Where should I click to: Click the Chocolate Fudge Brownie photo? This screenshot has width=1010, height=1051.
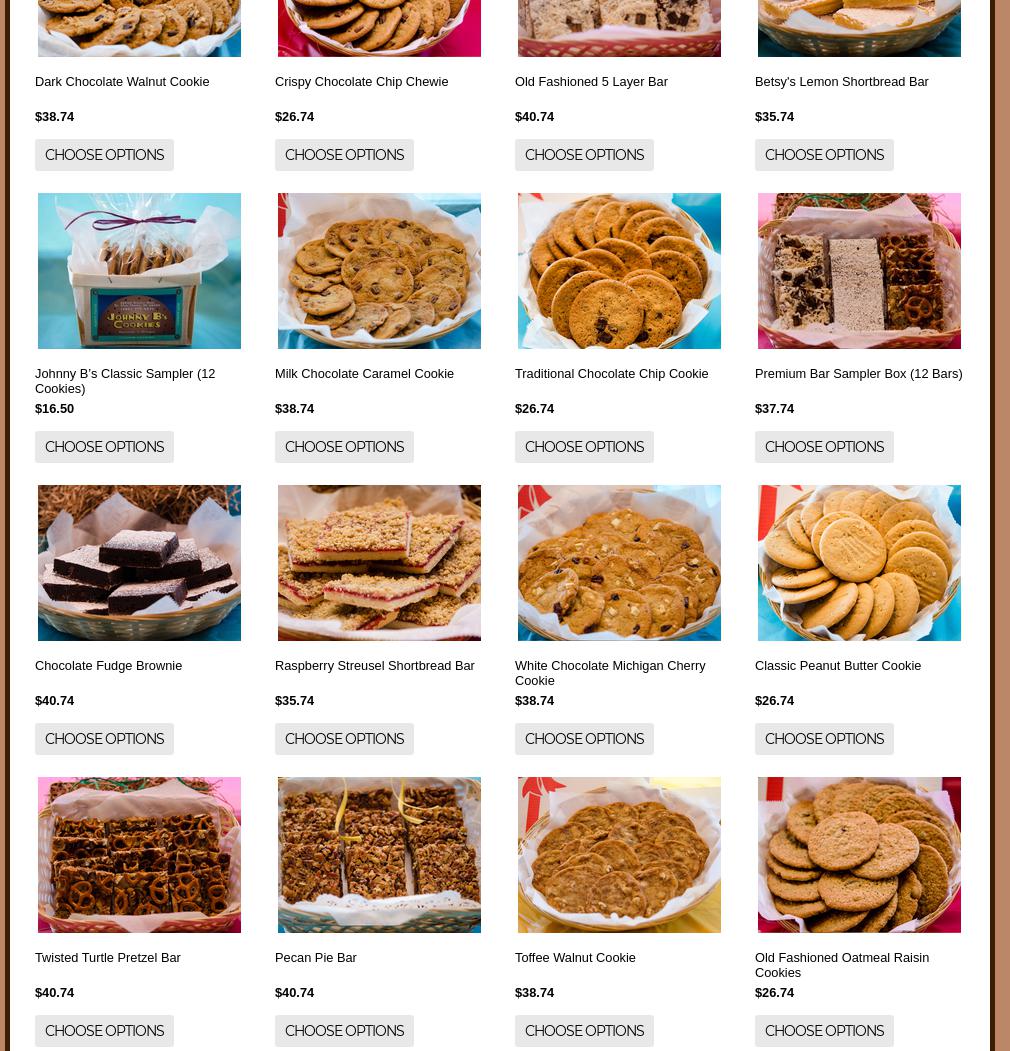tap(139, 563)
